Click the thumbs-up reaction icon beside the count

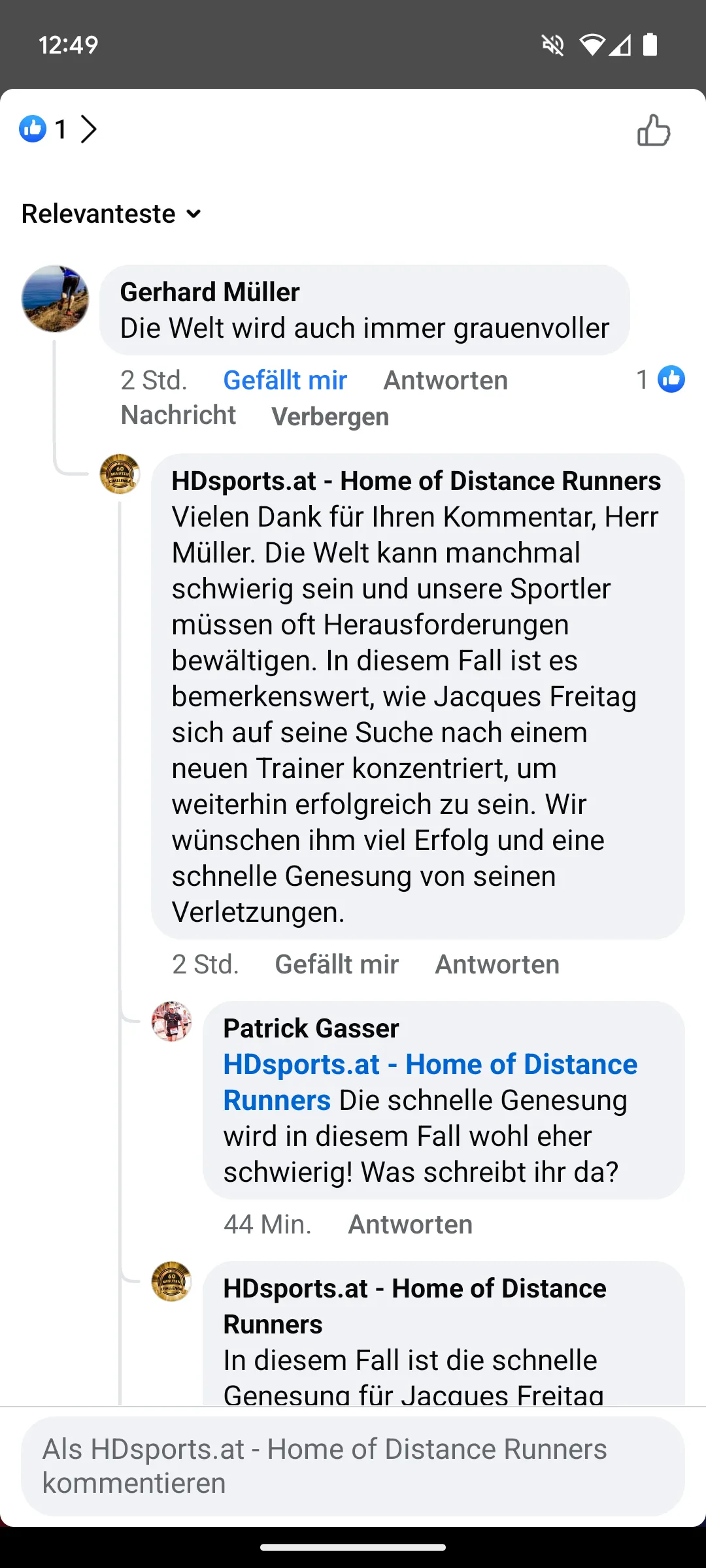coord(32,128)
